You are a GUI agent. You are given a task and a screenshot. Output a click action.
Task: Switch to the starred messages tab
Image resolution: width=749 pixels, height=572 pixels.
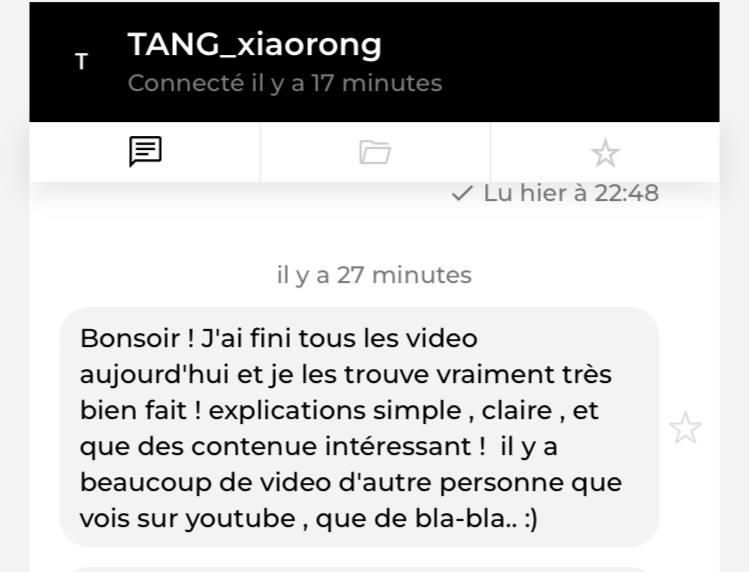click(605, 153)
